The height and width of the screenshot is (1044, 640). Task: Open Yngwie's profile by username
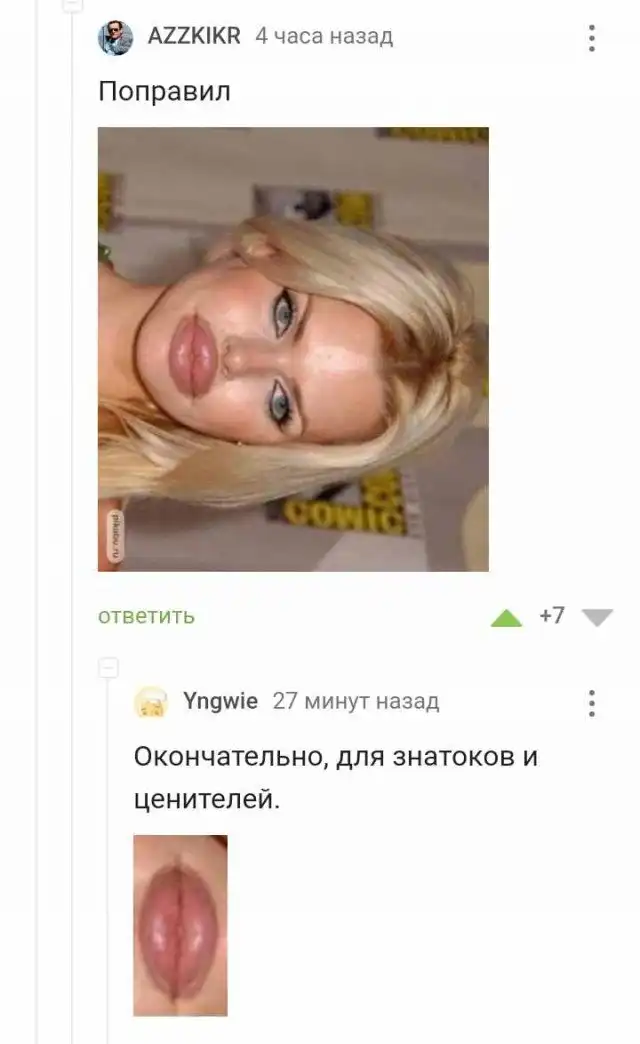(221, 701)
